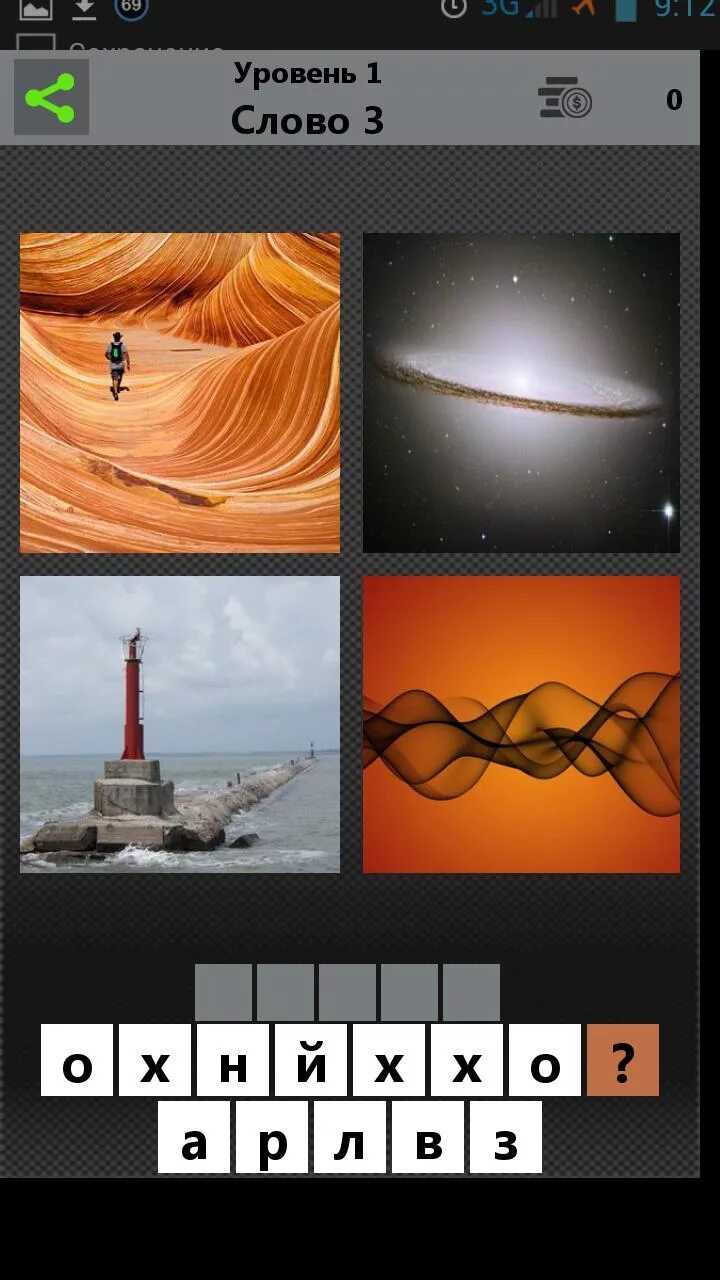Choose the letter «р» tile
This screenshot has height=1280, width=720.
(272, 1137)
